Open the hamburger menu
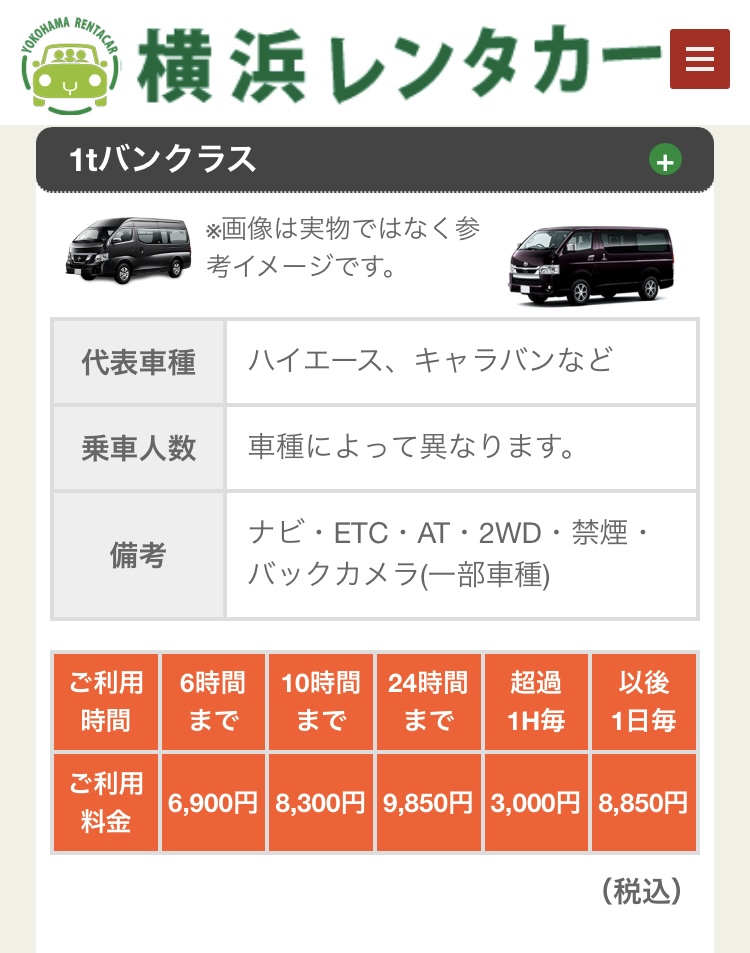The image size is (750, 953). [x=699, y=59]
